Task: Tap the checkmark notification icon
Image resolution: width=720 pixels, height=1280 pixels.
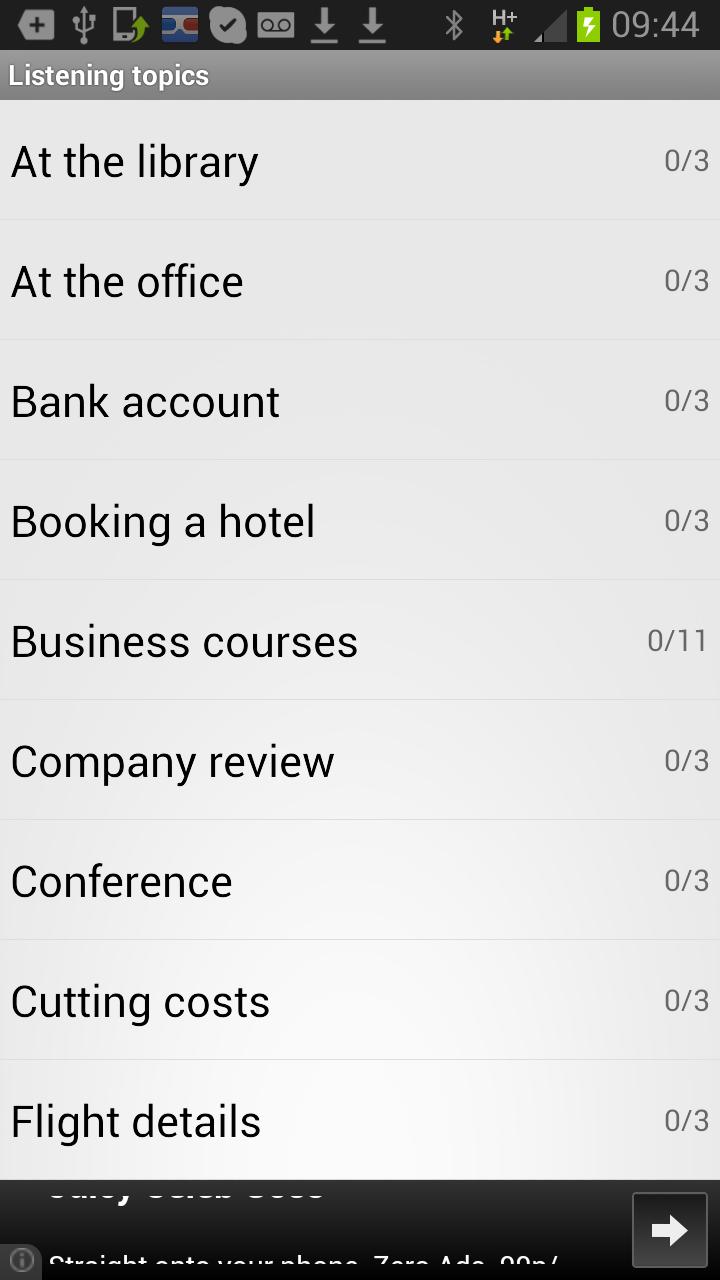Action: [228, 24]
